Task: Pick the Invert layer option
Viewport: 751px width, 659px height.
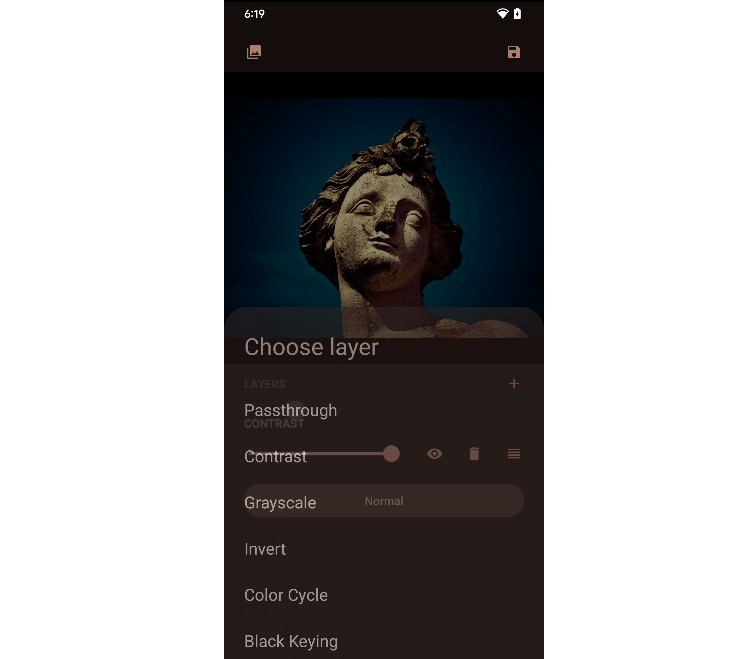Action: point(265,549)
